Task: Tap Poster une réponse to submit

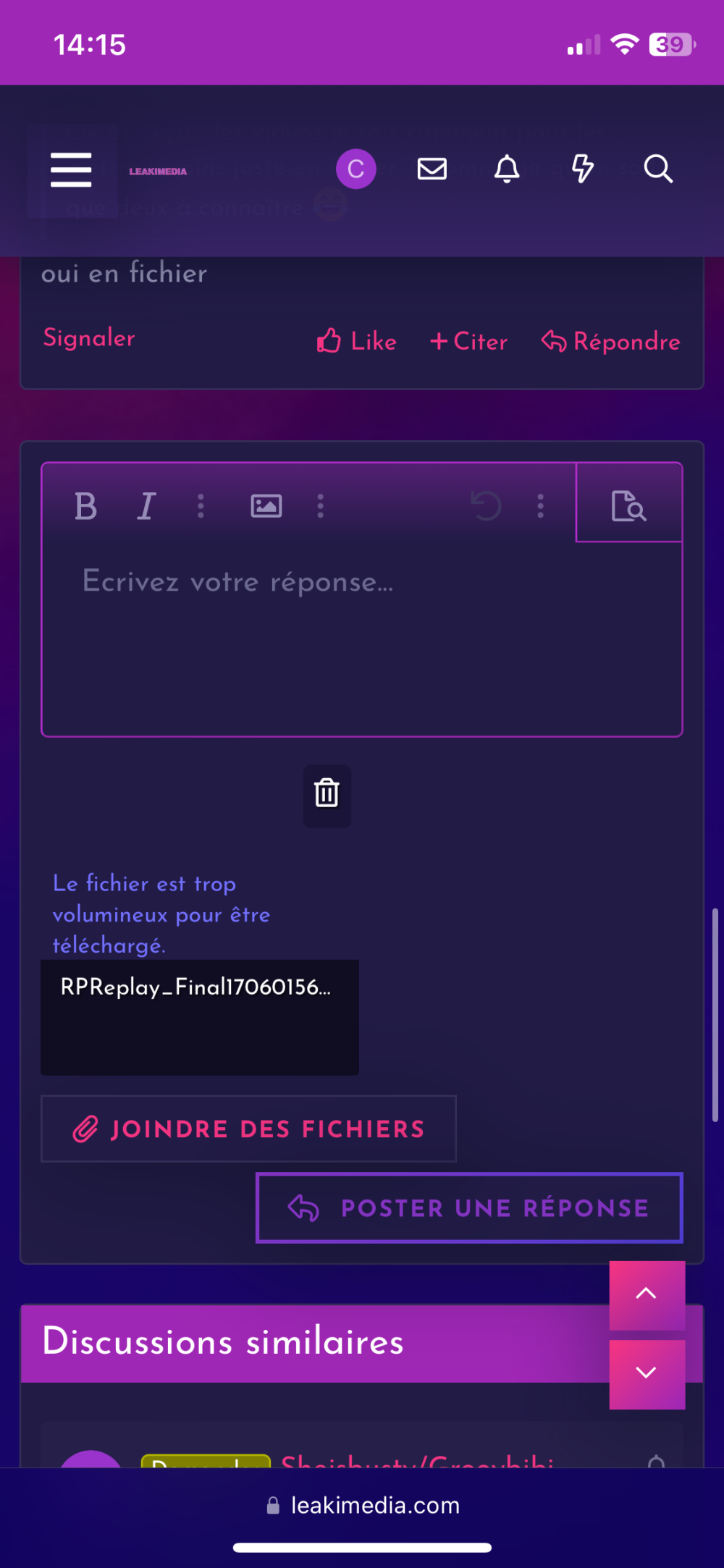Action: point(469,1207)
